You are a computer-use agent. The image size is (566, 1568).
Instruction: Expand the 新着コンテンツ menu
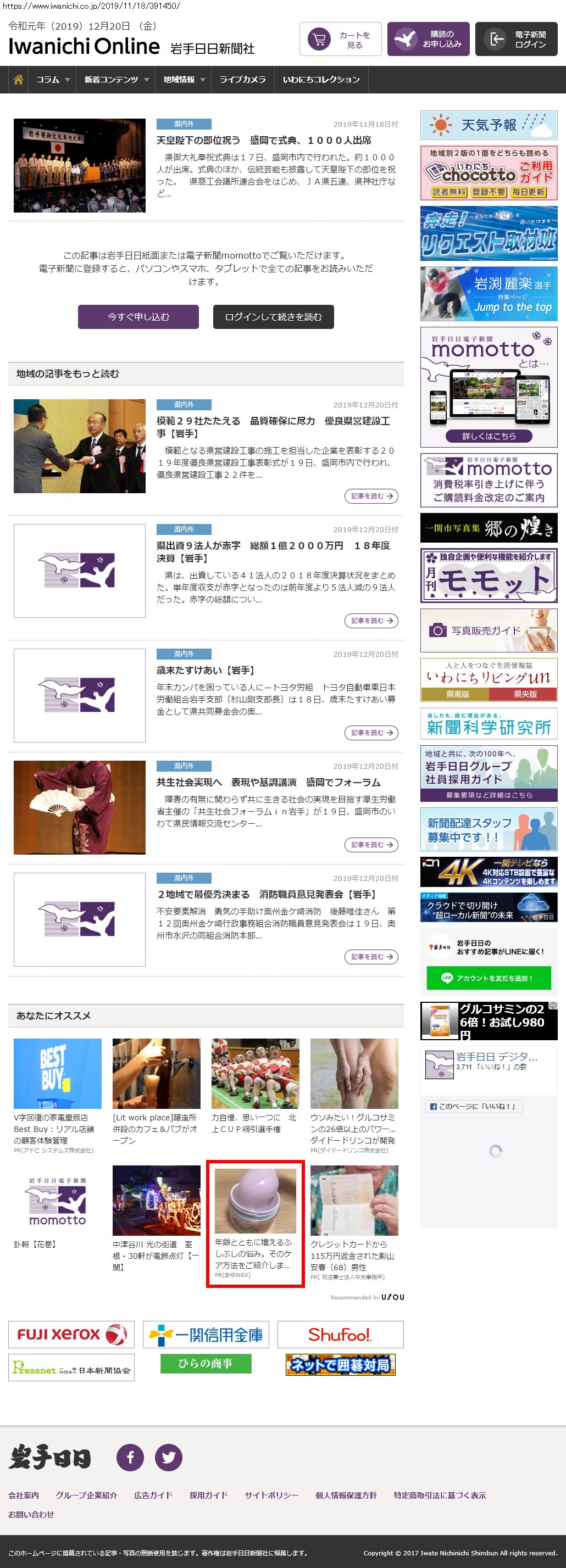tap(116, 80)
